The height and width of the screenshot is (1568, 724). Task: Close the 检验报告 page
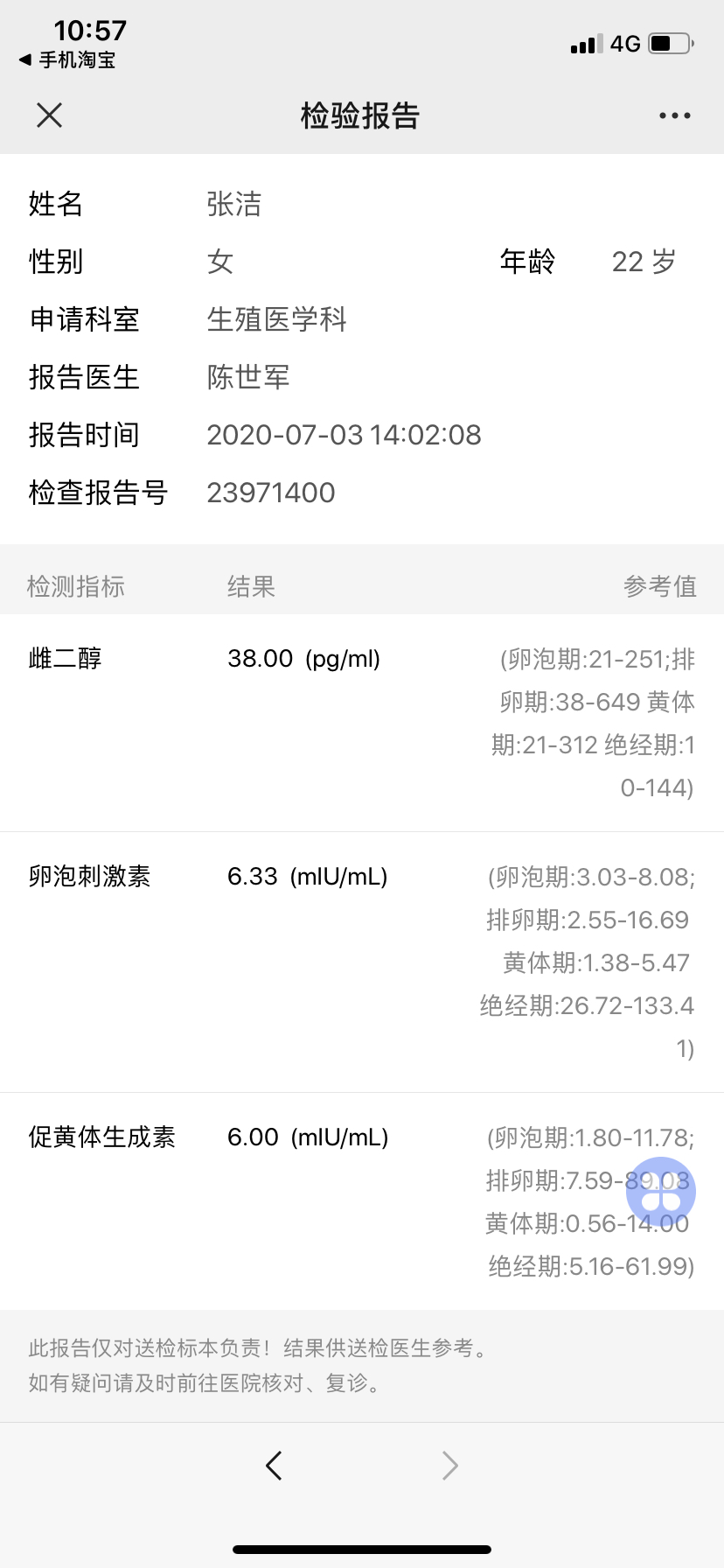pyautogui.click(x=50, y=115)
